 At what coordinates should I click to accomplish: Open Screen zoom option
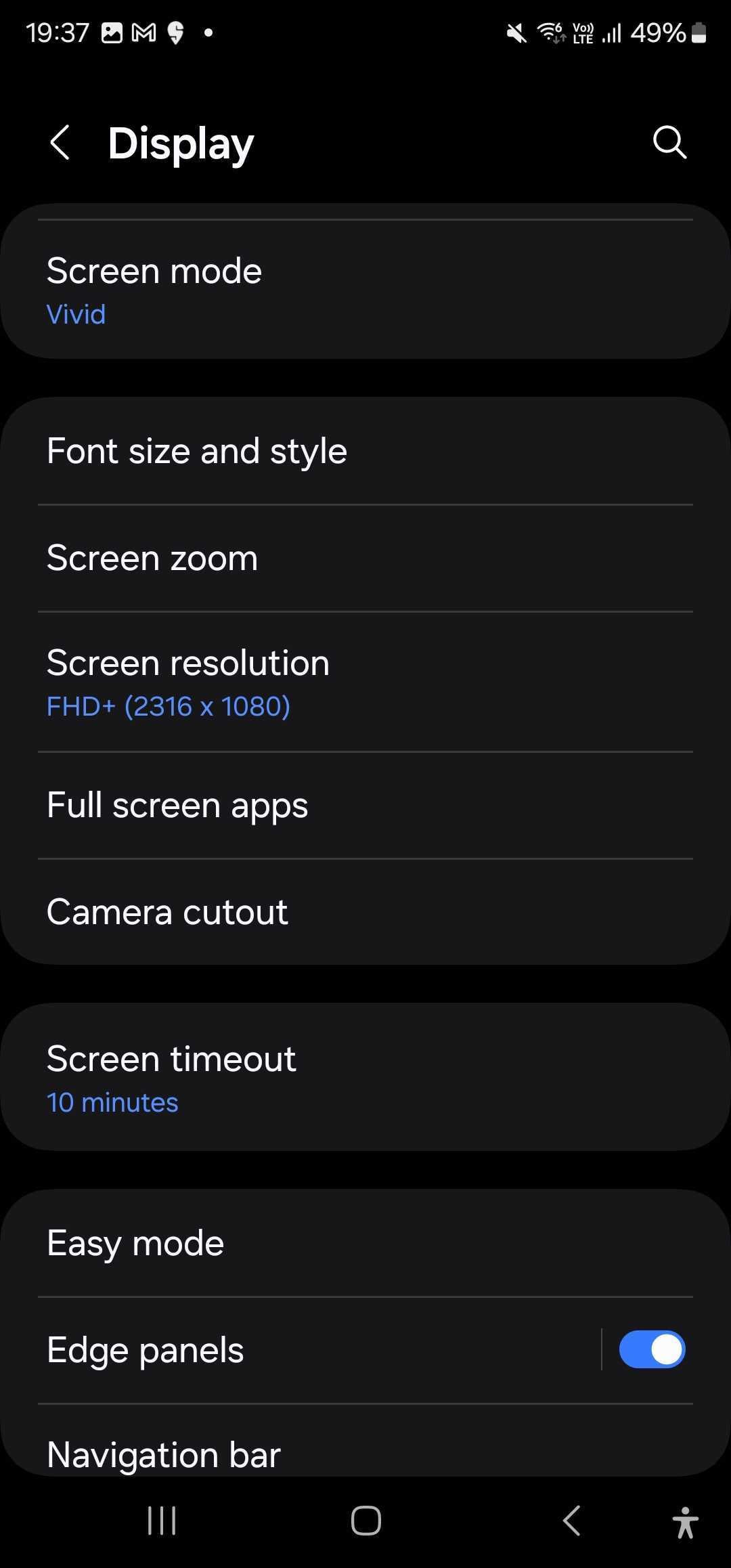pyautogui.click(x=365, y=559)
